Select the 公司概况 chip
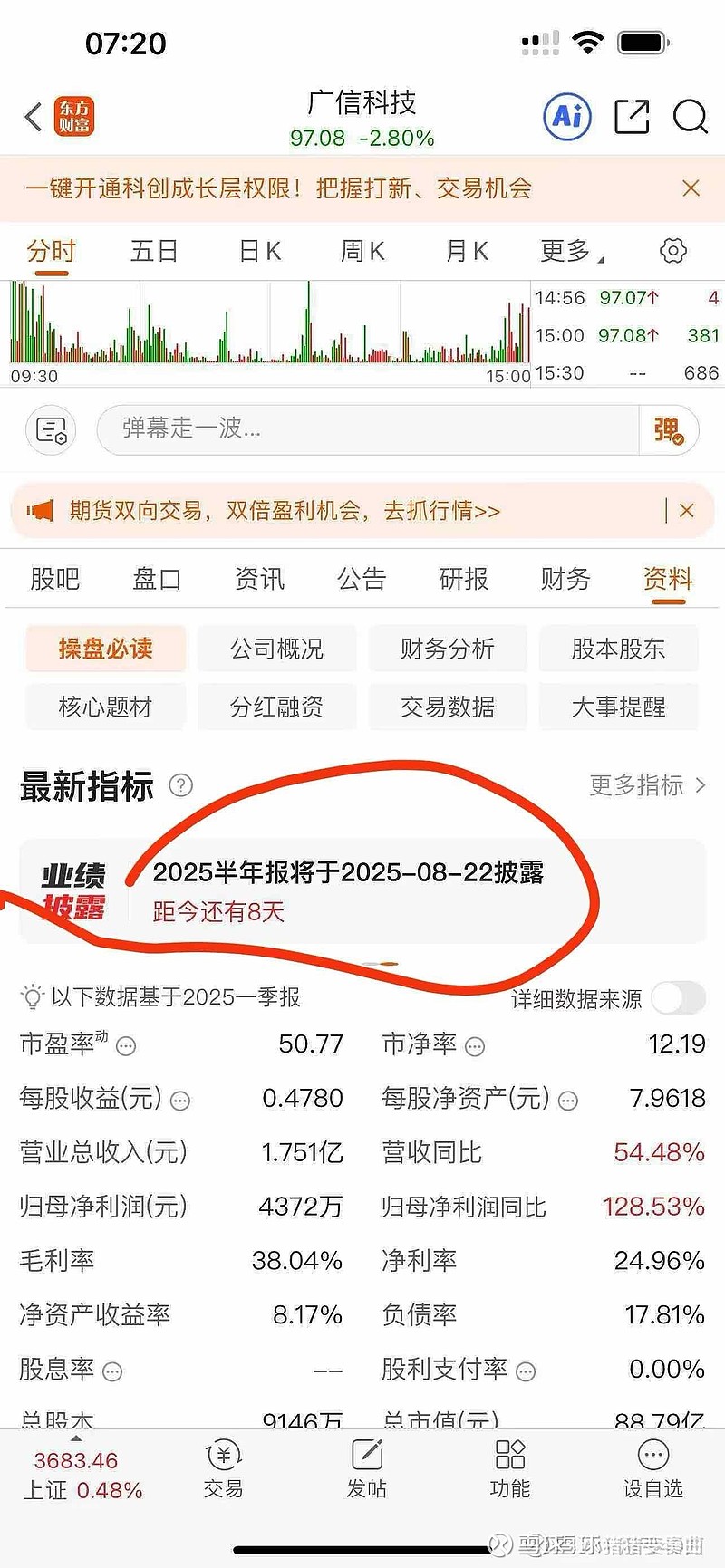This screenshot has width=725, height=1568. click(276, 649)
